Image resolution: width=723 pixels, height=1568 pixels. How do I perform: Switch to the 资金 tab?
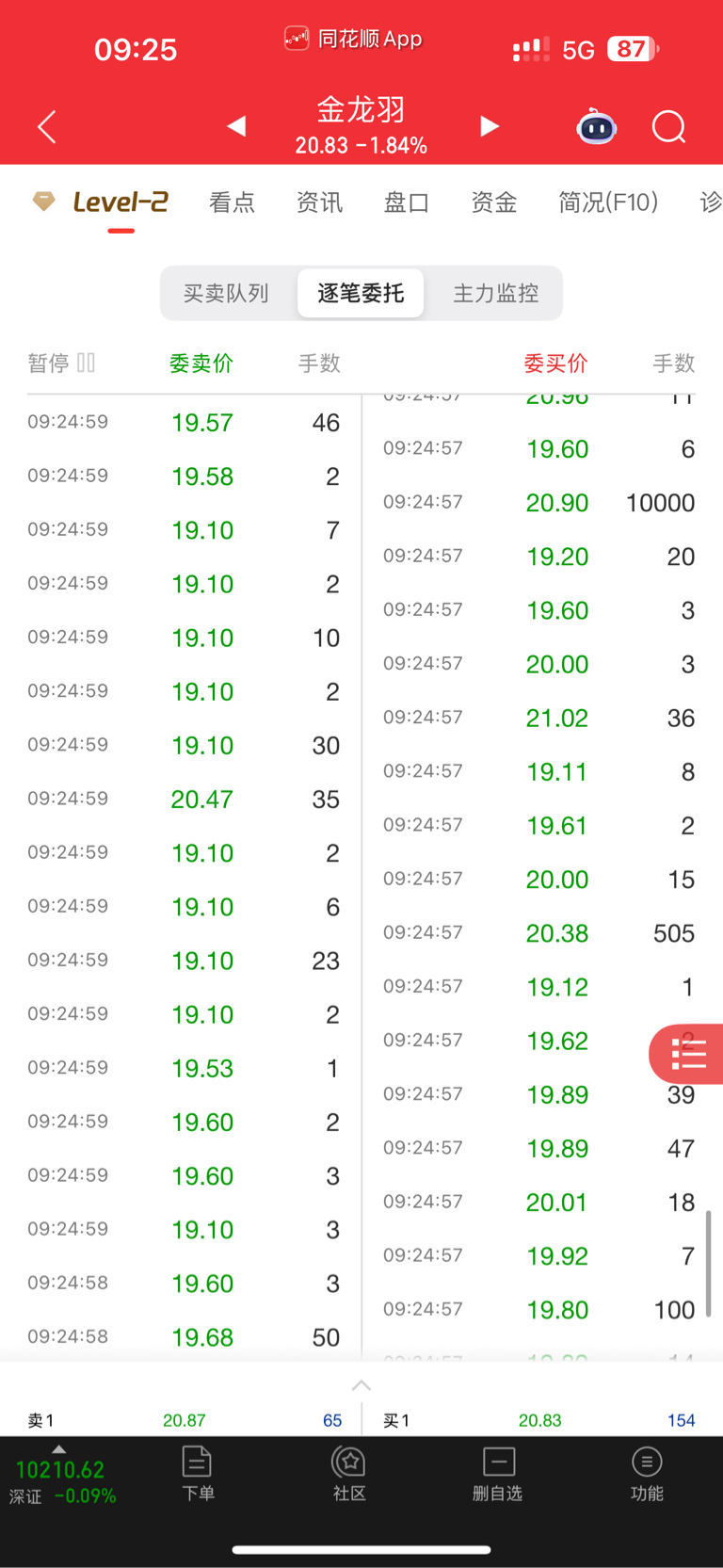click(x=493, y=202)
